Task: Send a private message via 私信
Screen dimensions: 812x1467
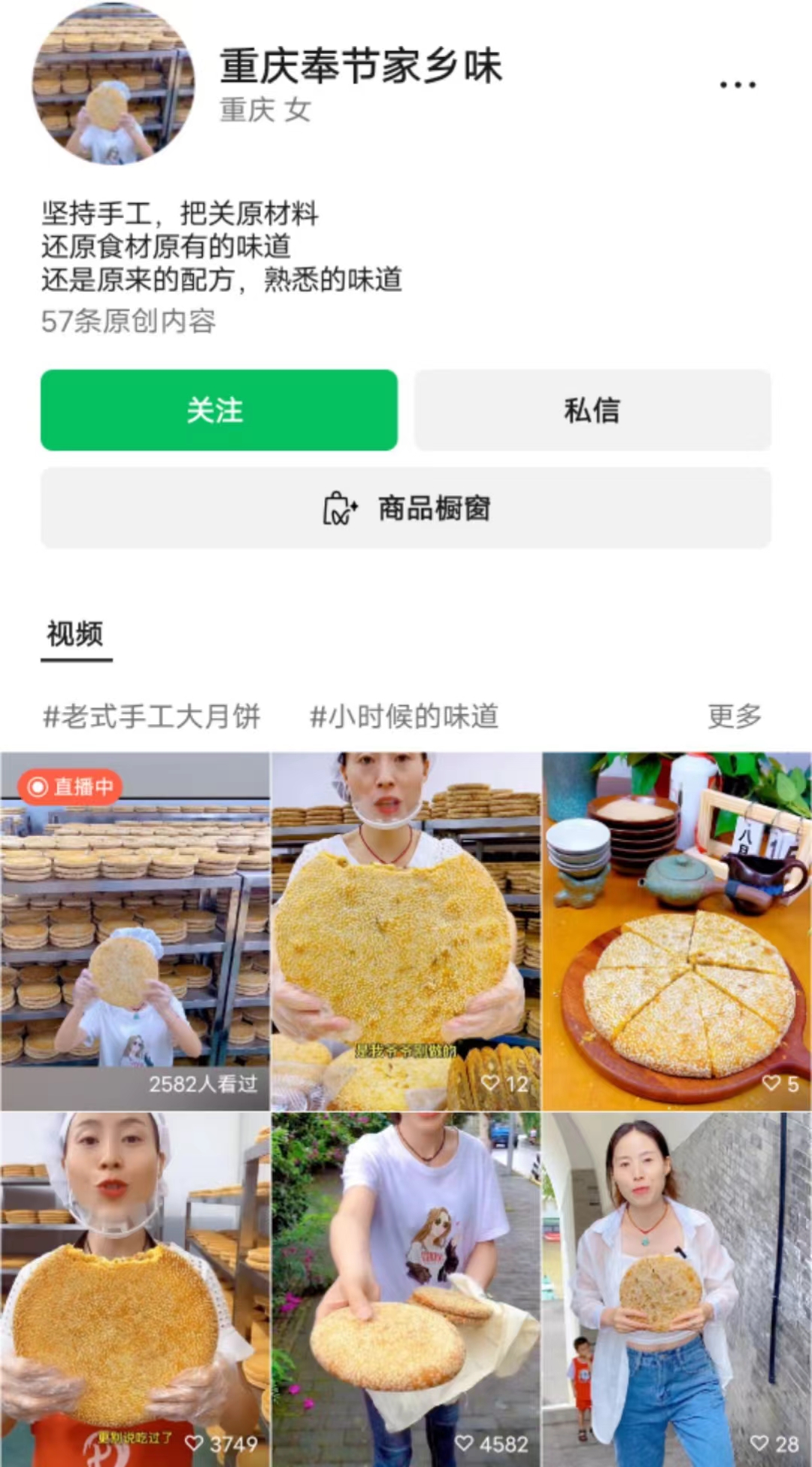Action: 592,410
